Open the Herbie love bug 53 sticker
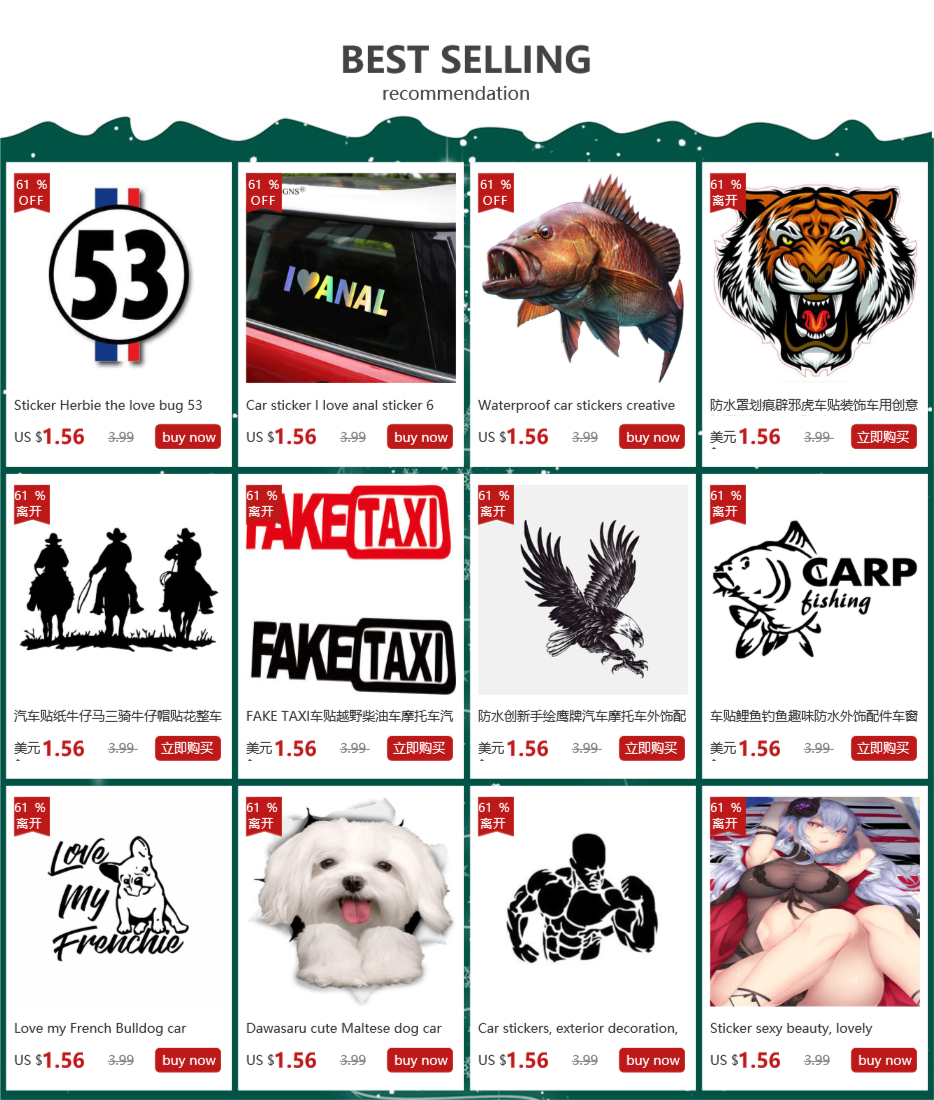This screenshot has height=1100, width=934. point(119,277)
